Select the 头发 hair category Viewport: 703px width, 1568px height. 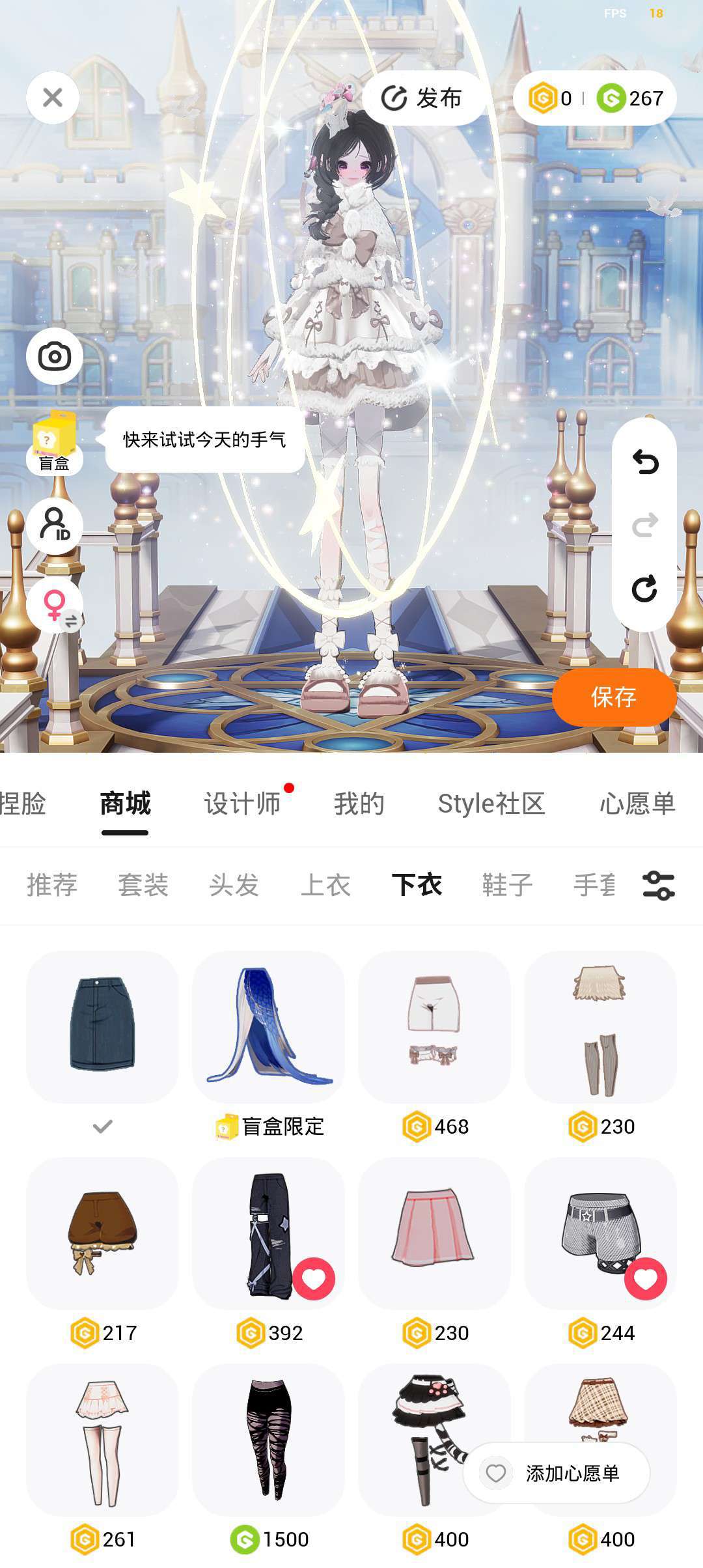tap(234, 885)
